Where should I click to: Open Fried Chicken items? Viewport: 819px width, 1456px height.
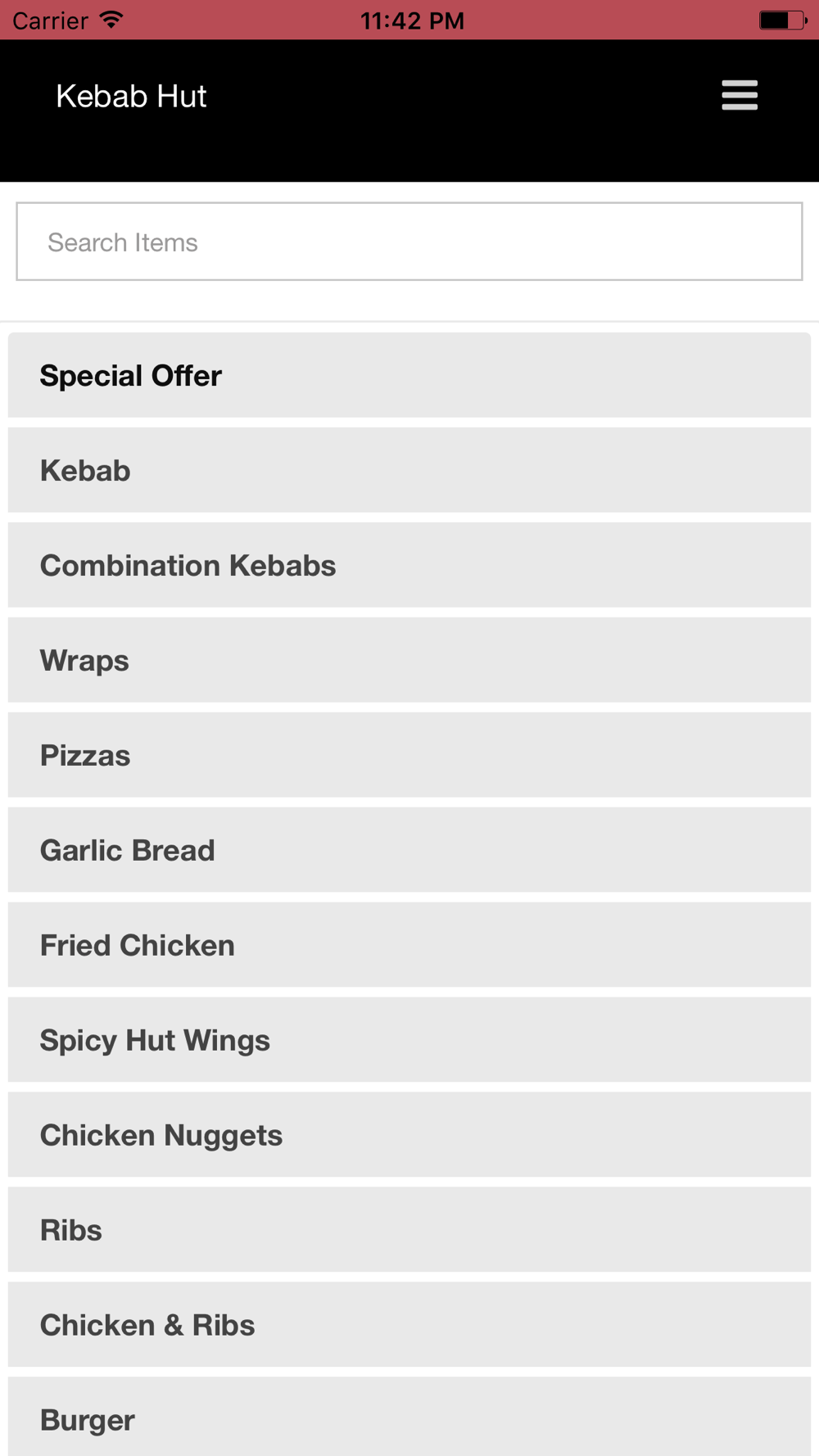click(409, 945)
